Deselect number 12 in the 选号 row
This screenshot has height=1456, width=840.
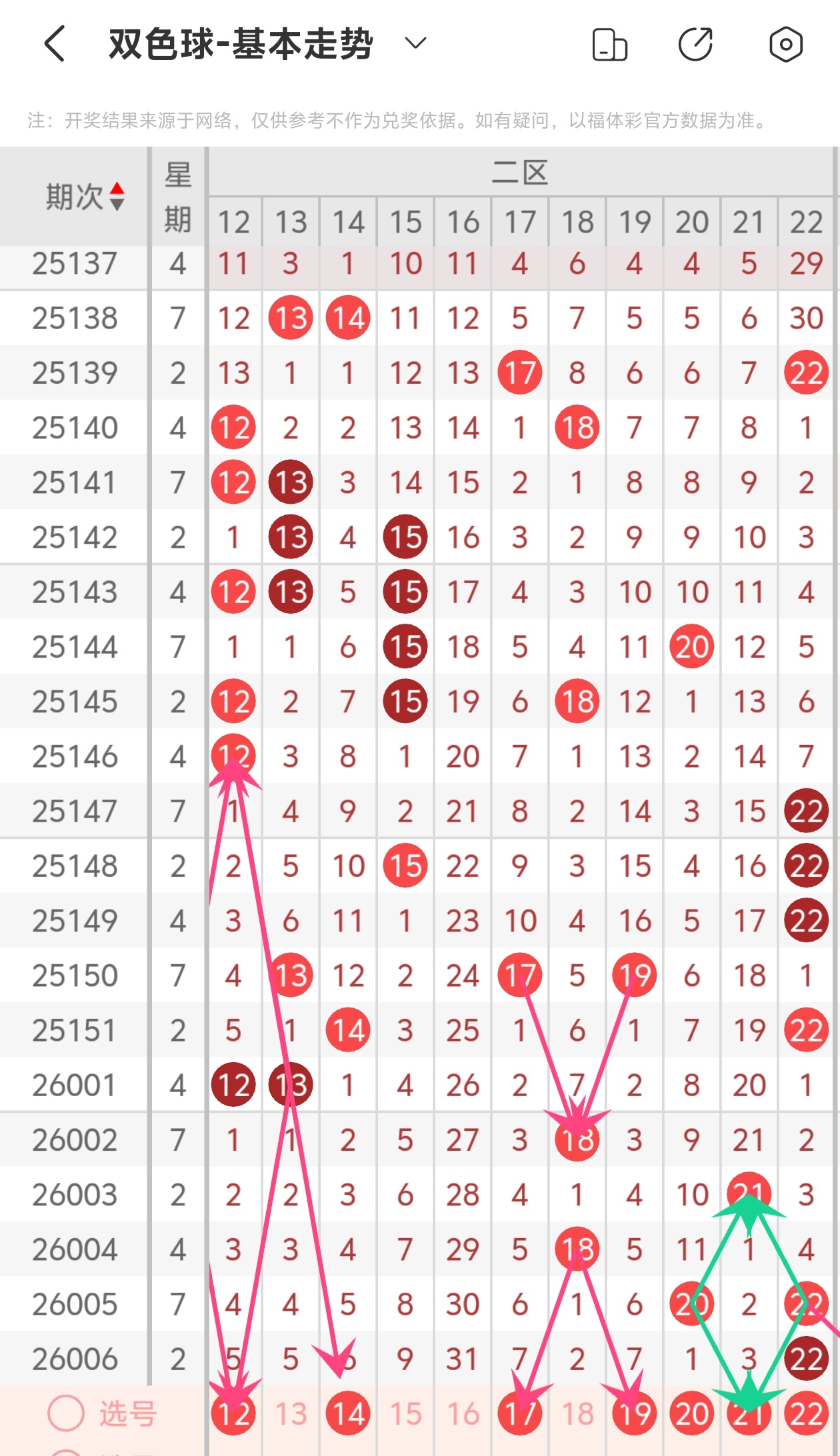233,1414
